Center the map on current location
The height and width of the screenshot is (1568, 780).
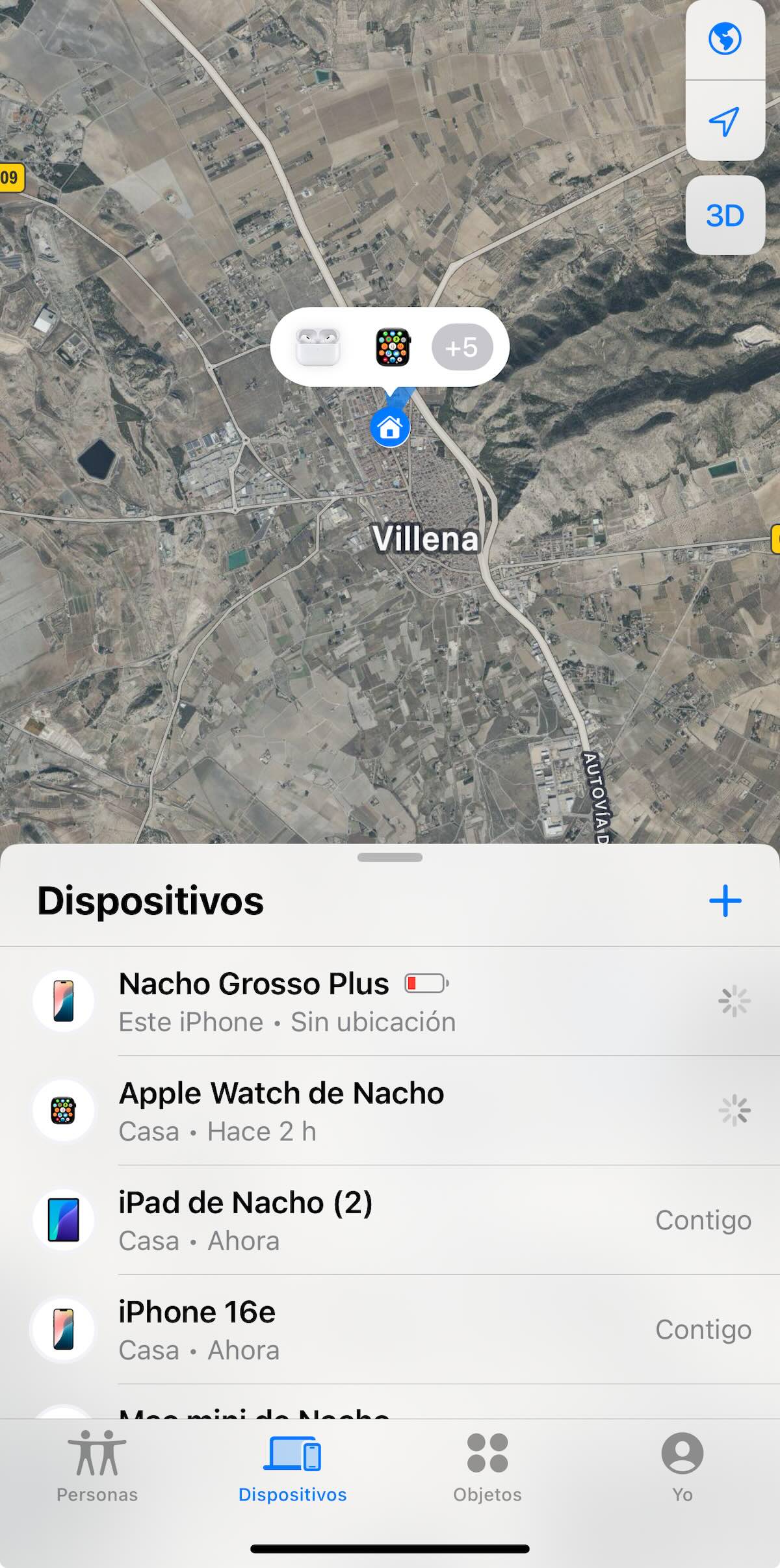pos(725,122)
